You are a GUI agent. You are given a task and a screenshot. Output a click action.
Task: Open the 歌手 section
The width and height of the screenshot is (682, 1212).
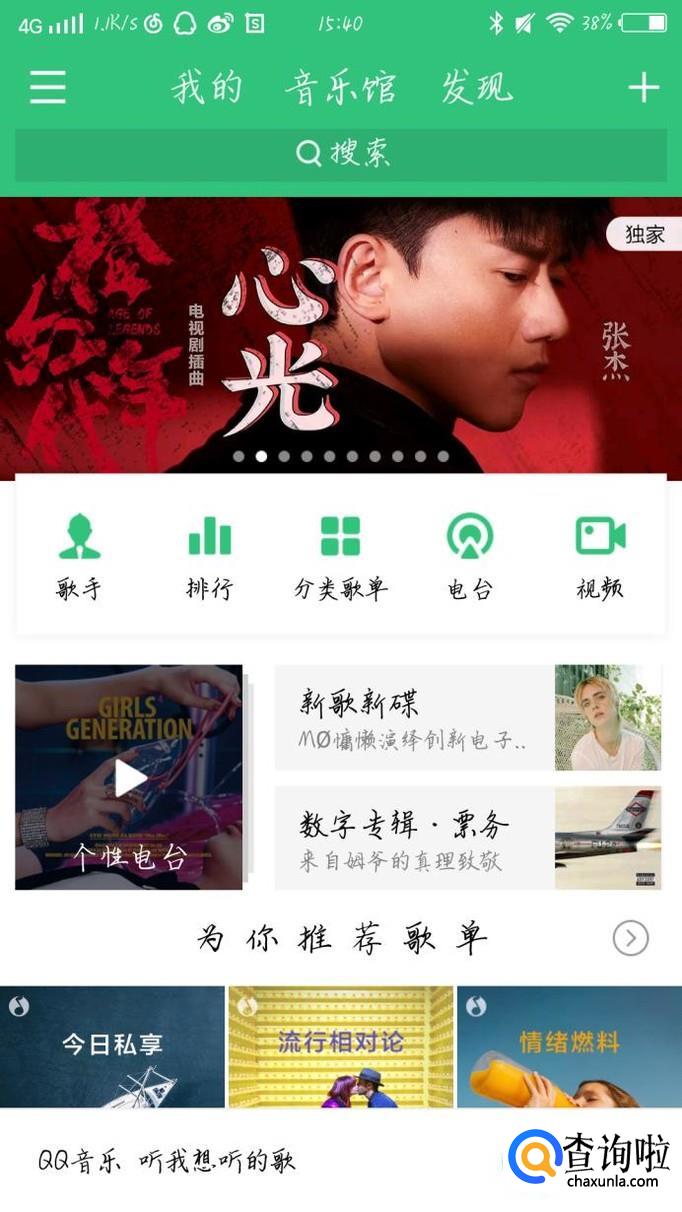click(x=79, y=556)
